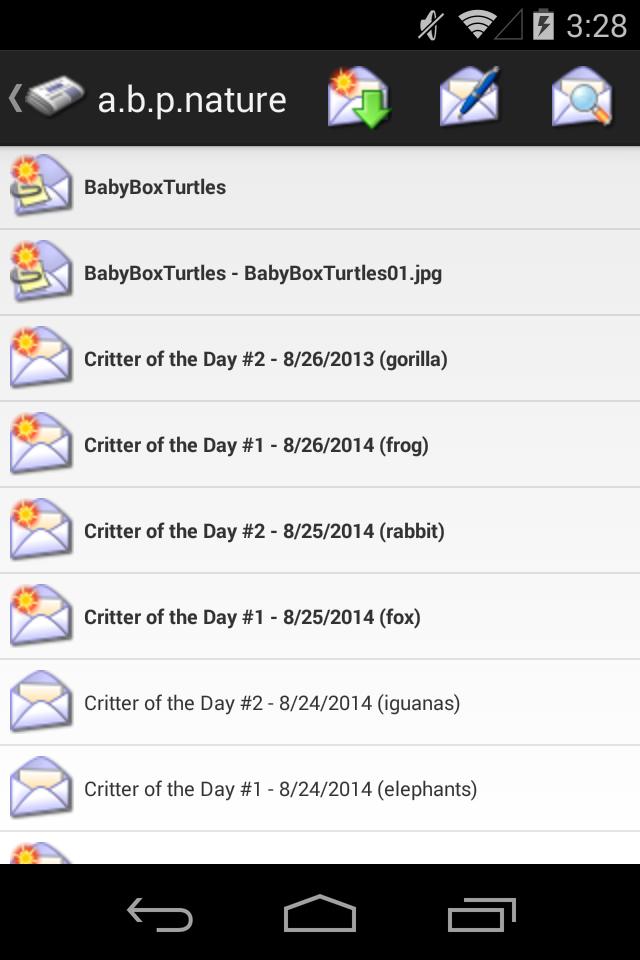The height and width of the screenshot is (960, 640).
Task: Open the BabyBoxTurtles post
Action: point(320,187)
